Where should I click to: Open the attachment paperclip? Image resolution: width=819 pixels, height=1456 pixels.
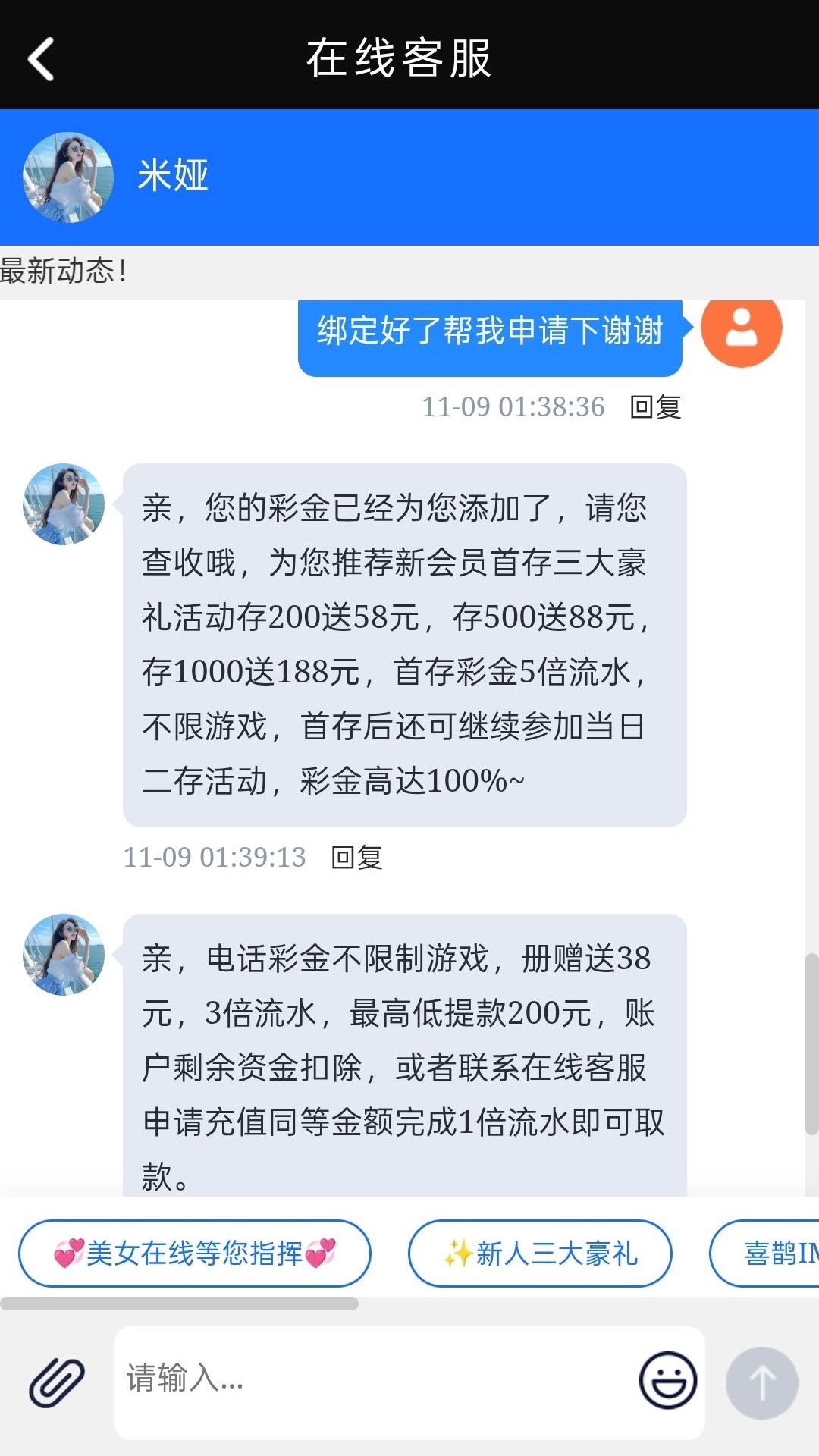pyautogui.click(x=57, y=1382)
